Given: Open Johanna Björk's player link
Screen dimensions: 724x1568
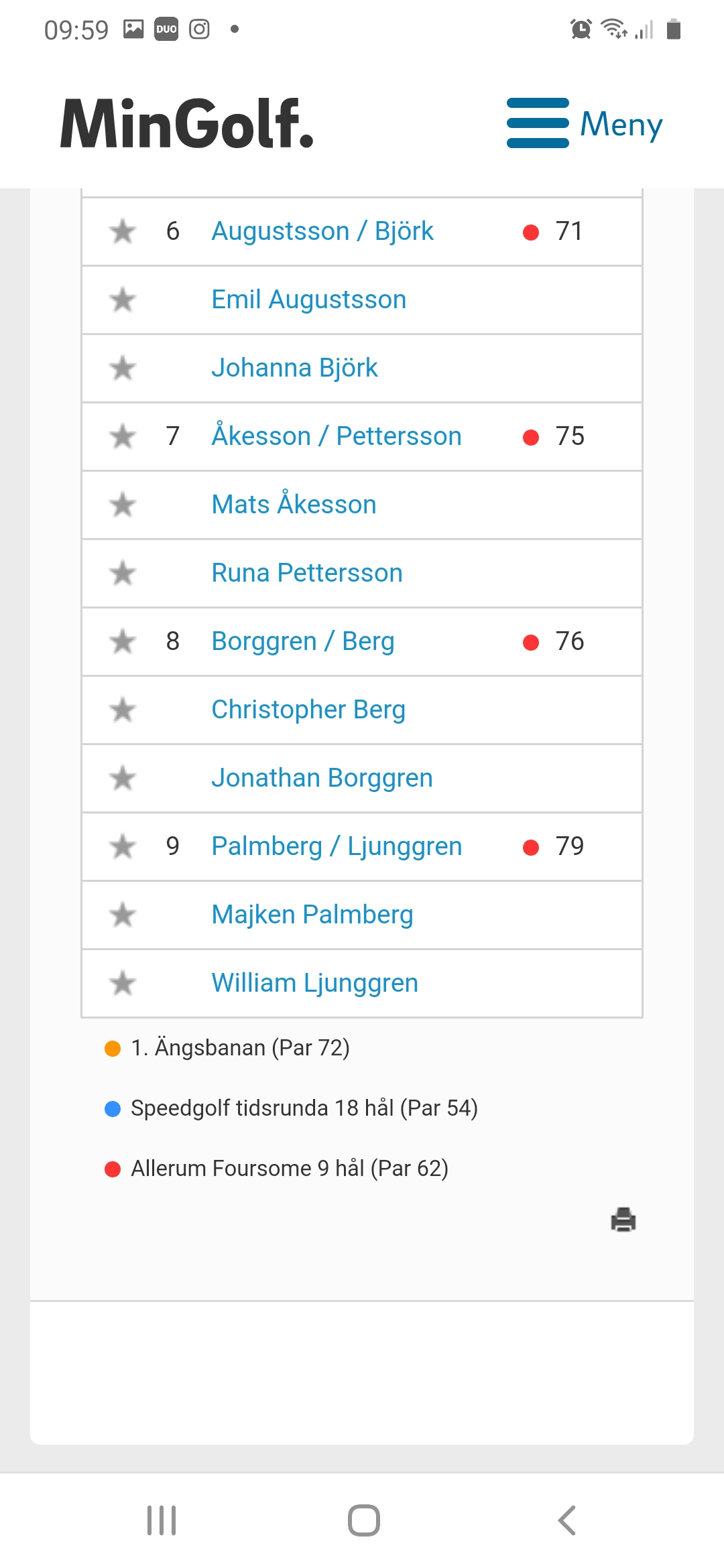Looking at the screenshot, I should pyautogui.click(x=295, y=368).
